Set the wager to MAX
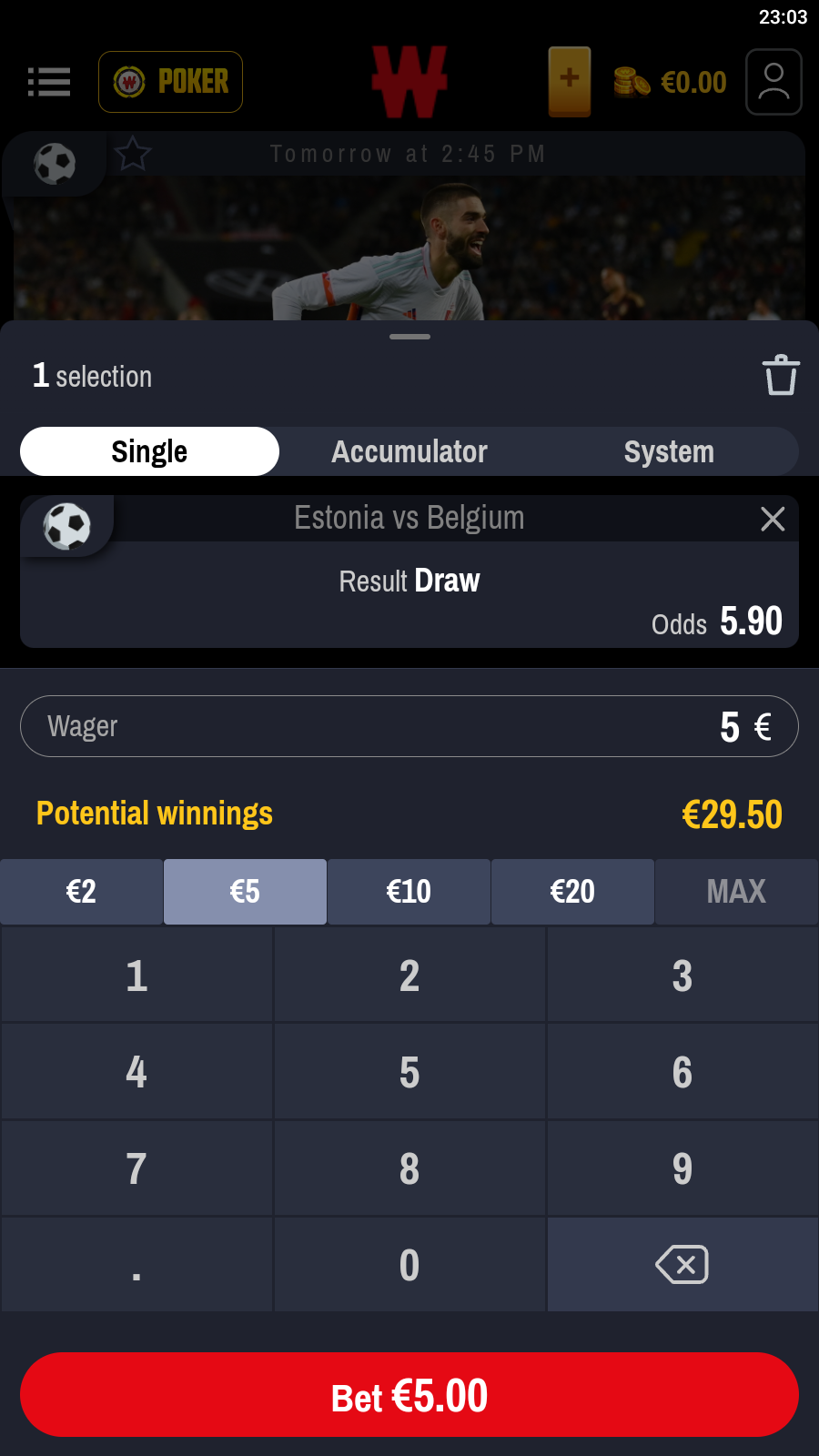 point(736,892)
